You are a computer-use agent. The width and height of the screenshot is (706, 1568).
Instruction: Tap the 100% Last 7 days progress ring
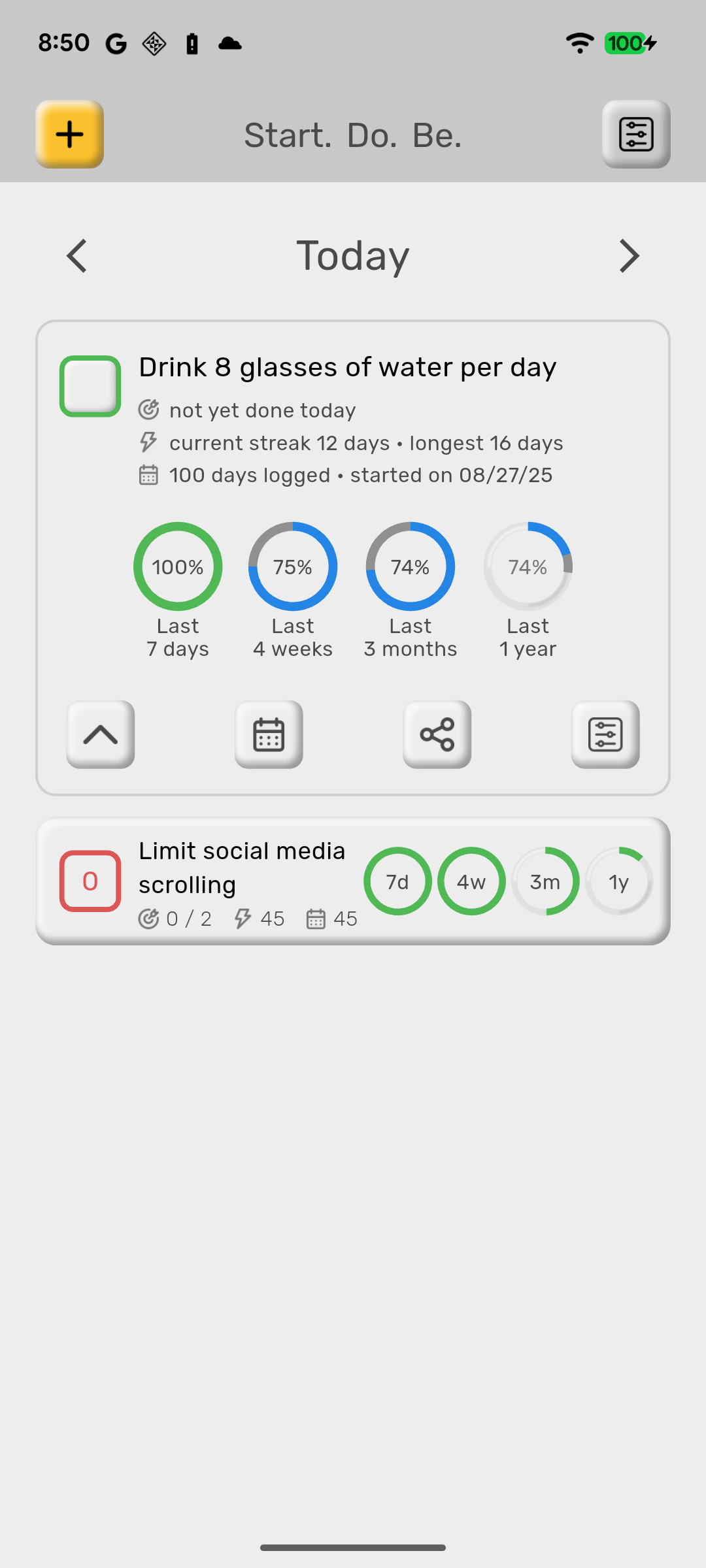[177, 566]
